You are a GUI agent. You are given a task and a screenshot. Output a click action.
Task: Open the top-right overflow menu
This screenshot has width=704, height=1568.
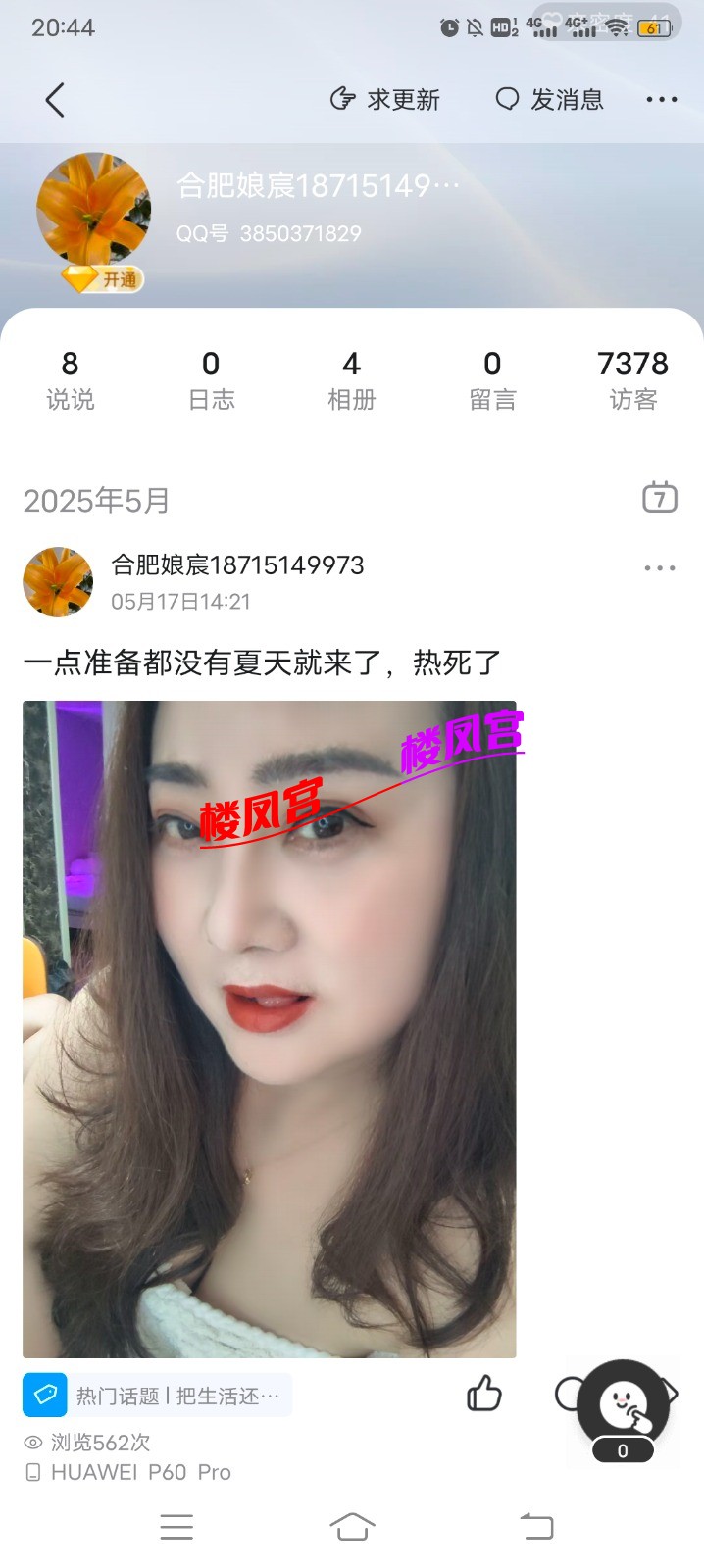pos(661,100)
